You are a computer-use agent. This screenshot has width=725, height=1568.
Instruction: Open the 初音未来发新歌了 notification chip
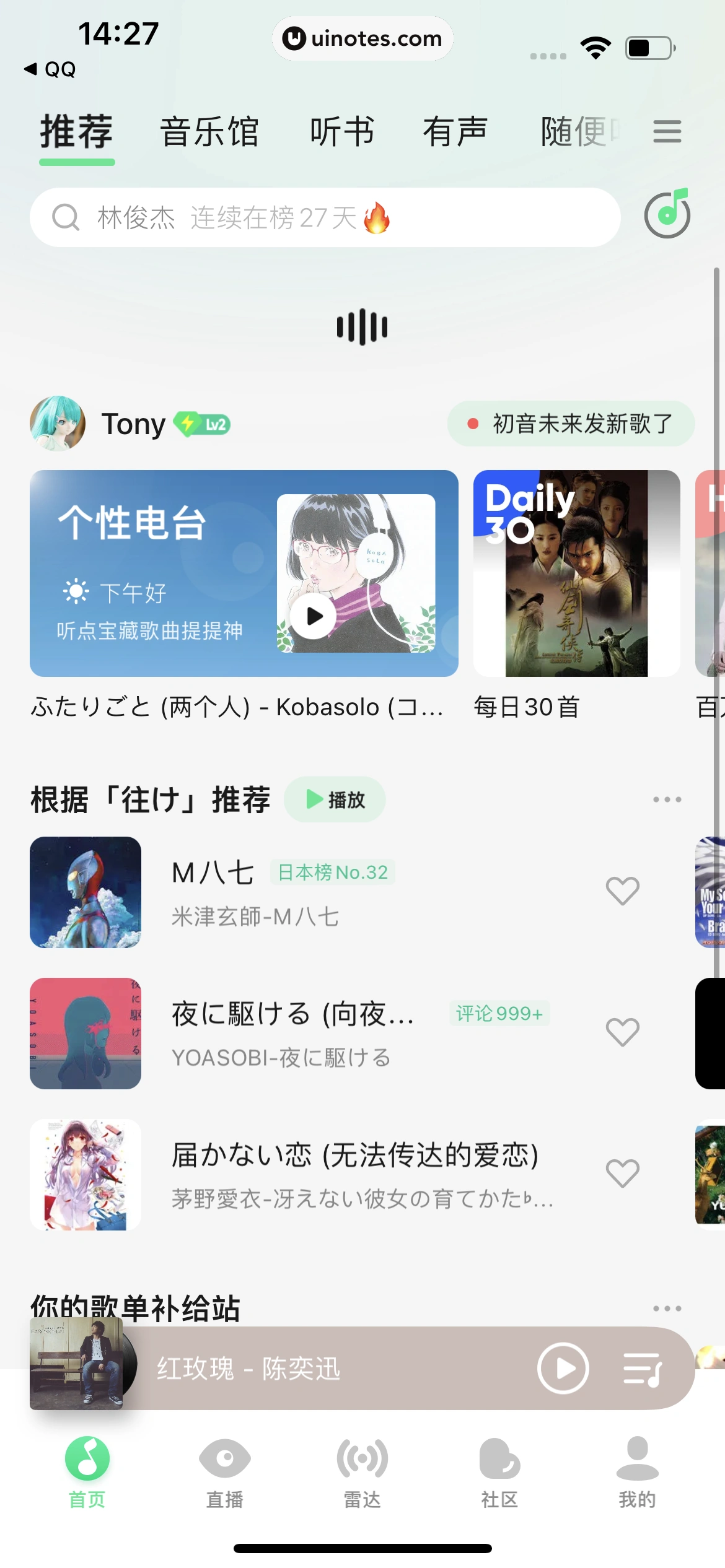click(571, 424)
